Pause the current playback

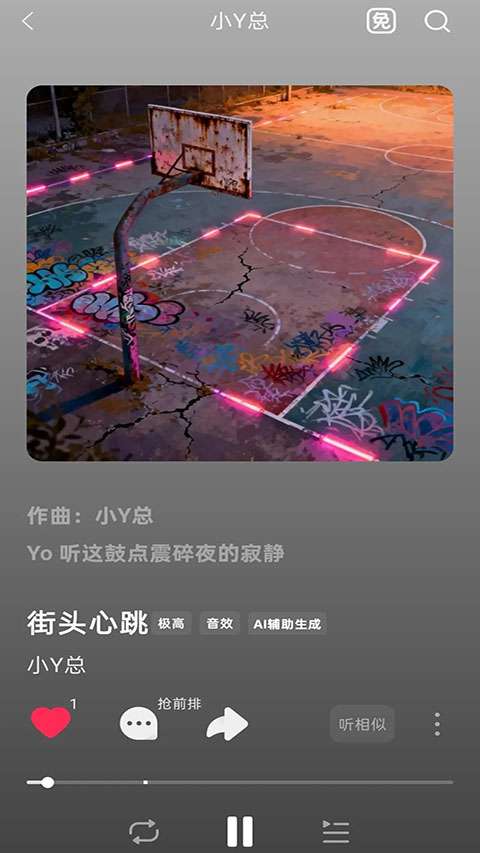click(x=240, y=831)
